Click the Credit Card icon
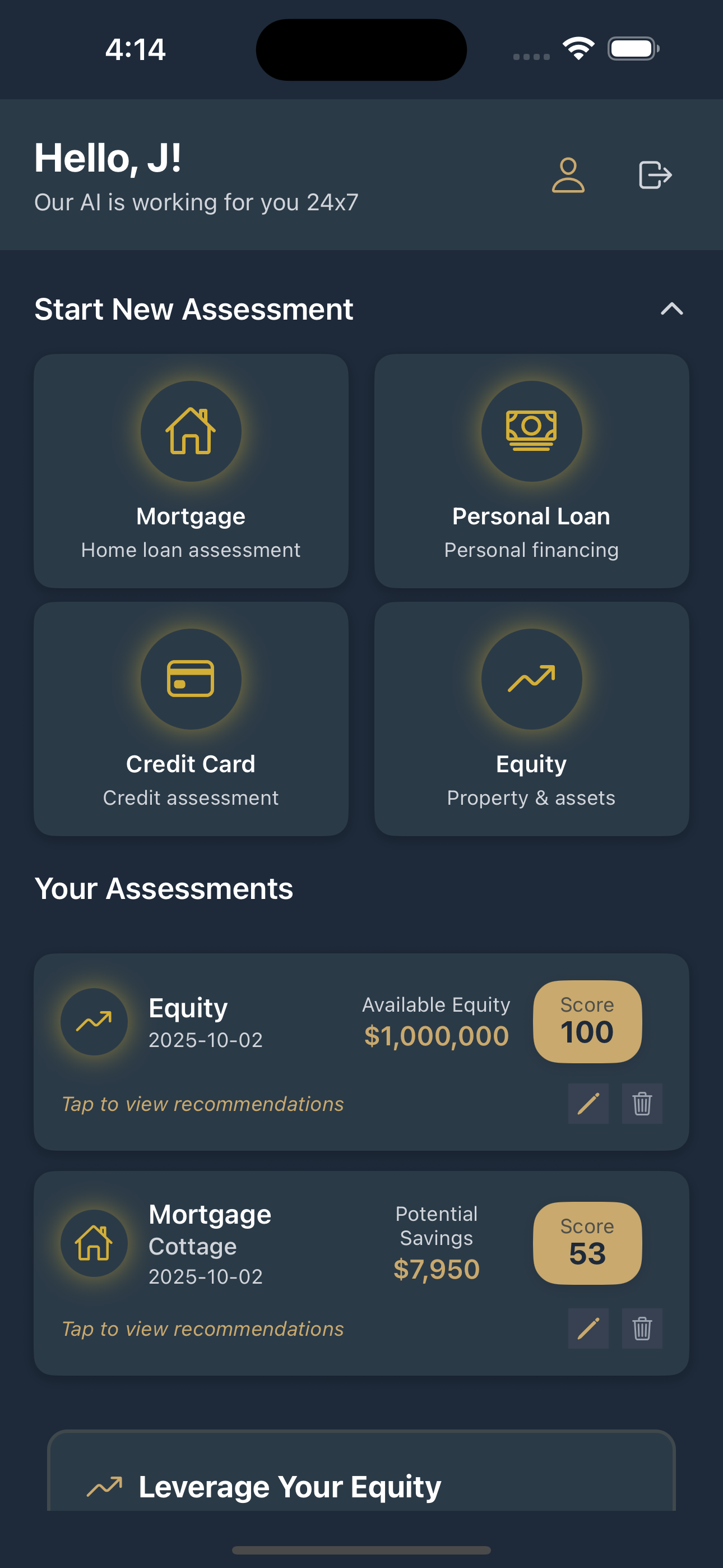The height and width of the screenshot is (1568, 723). pyautogui.click(x=191, y=679)
